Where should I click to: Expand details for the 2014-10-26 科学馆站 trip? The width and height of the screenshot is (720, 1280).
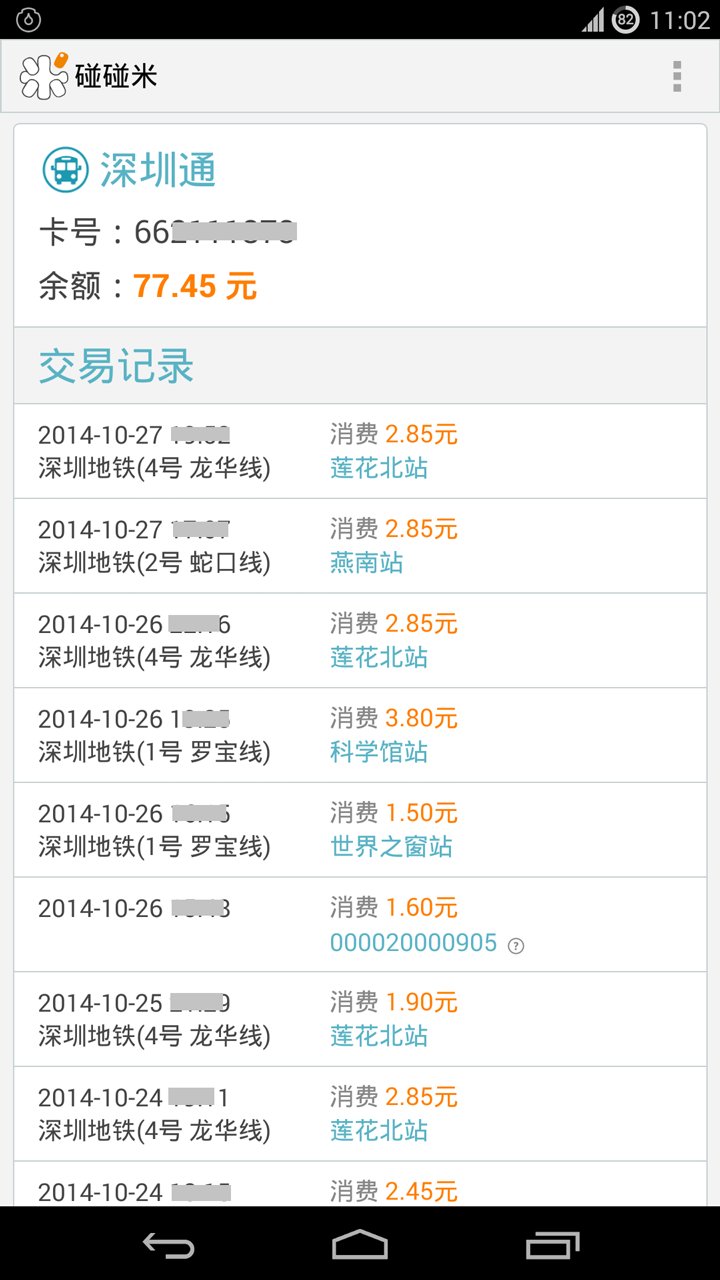point(360,735)
